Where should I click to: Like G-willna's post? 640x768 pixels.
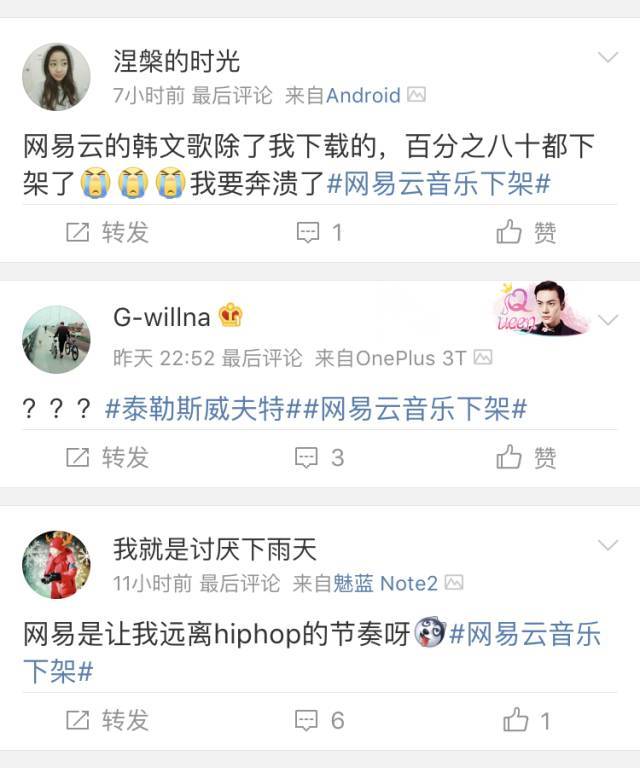(527, 458)
